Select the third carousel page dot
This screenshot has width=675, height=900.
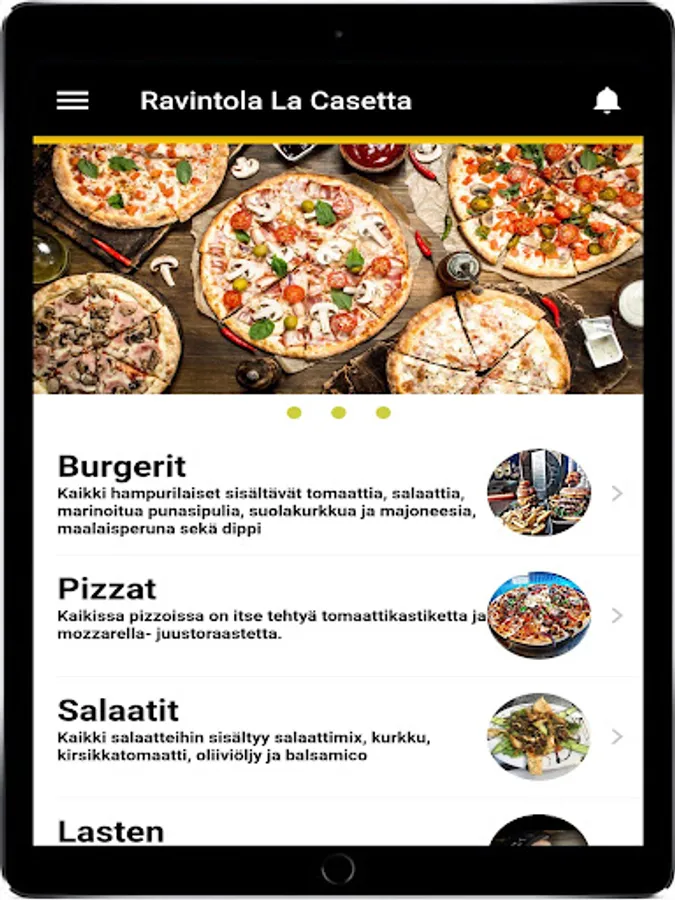383,413
